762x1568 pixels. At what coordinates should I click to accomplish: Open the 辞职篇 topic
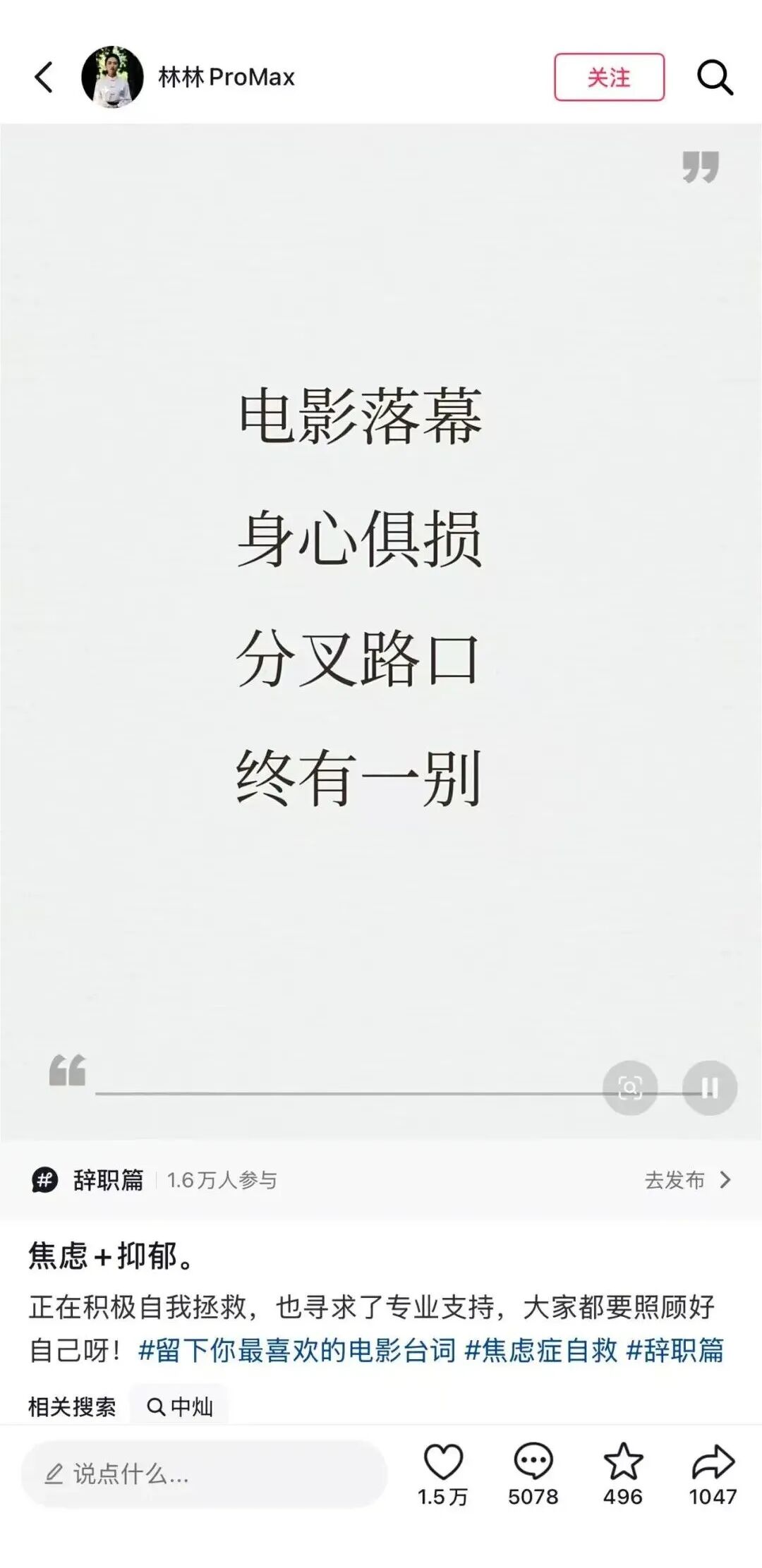(107, 1179)
